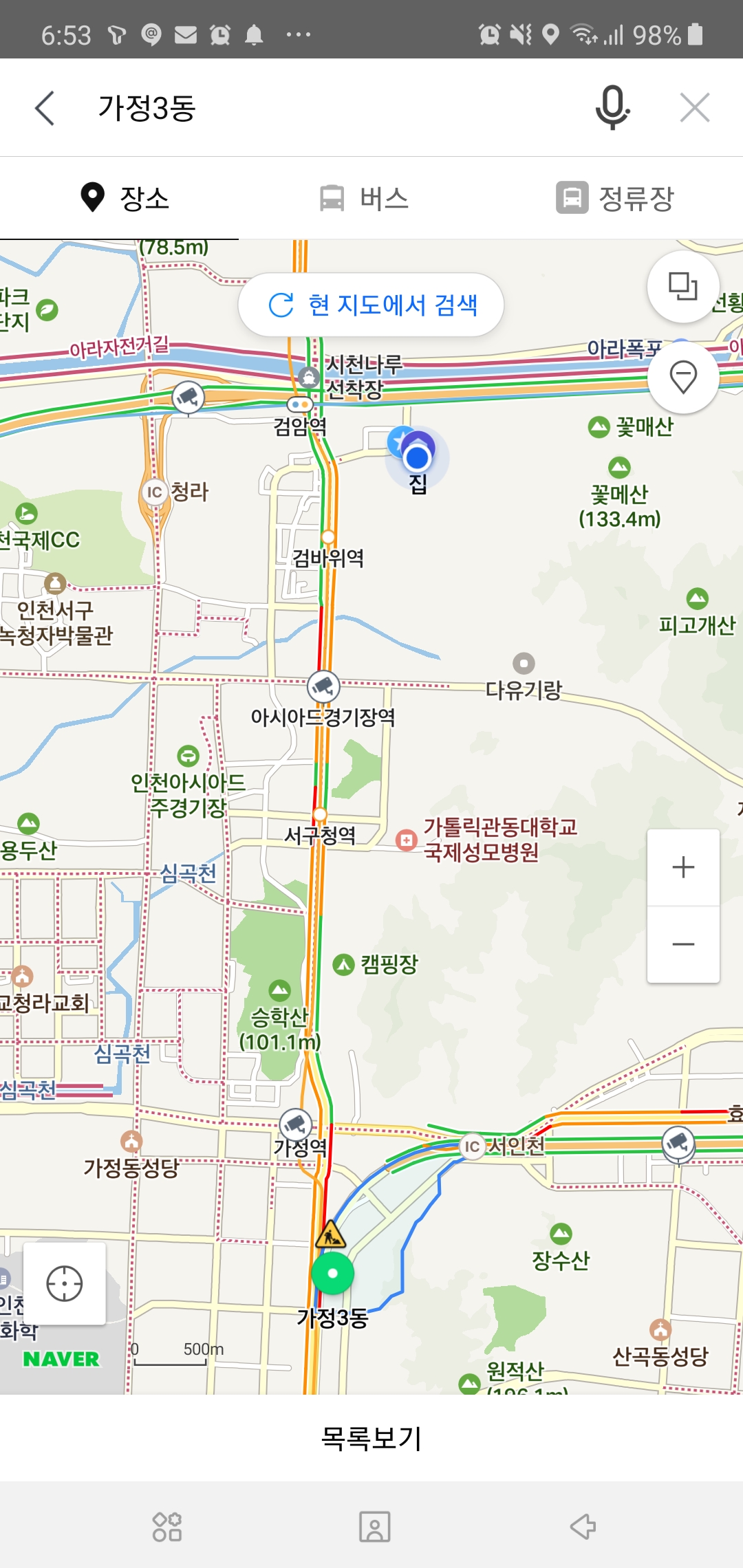
Task: Select the green 가정3동 marker
Action: point(332,1273)
